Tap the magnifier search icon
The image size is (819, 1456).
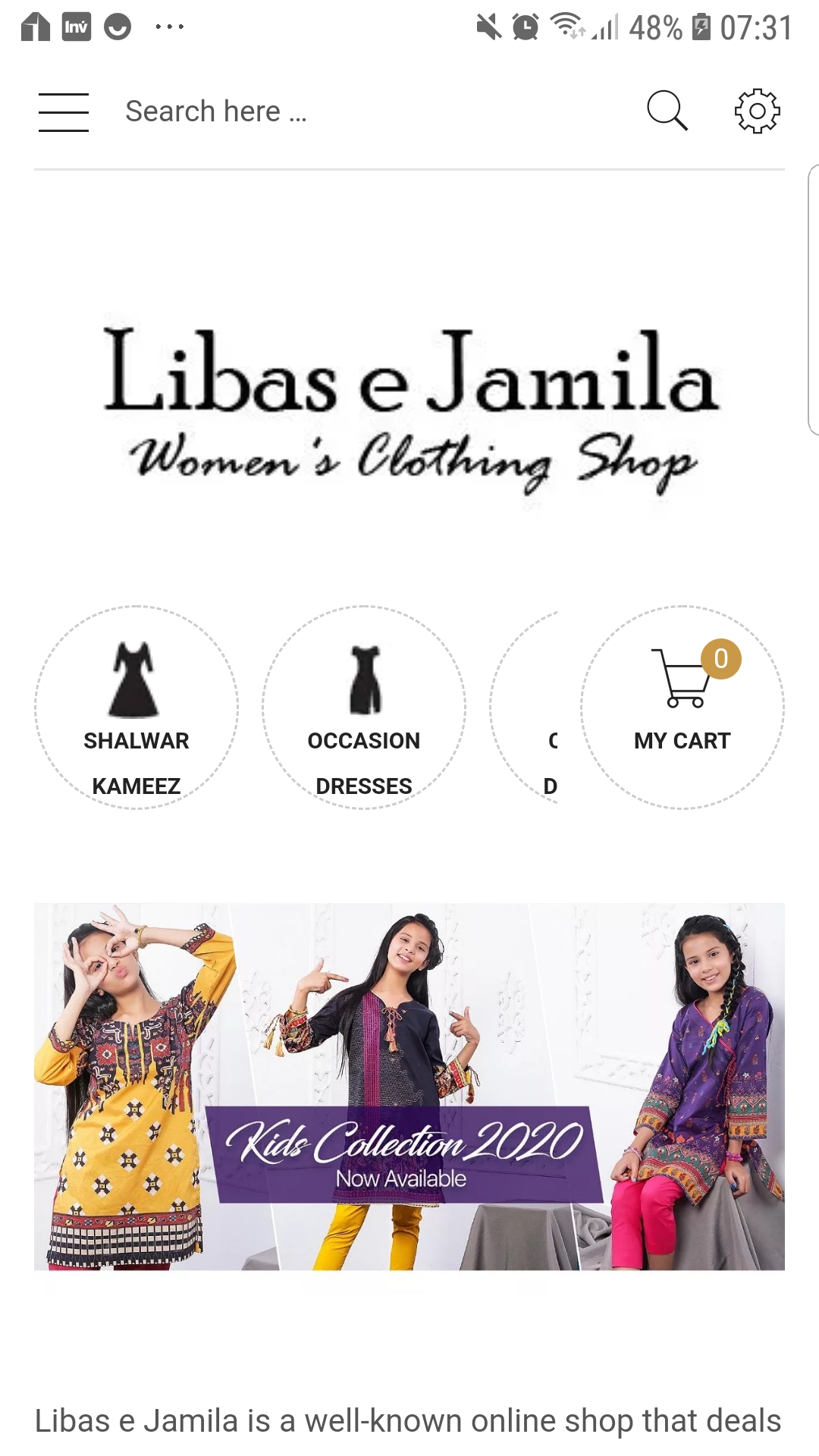tap(667, 111)
